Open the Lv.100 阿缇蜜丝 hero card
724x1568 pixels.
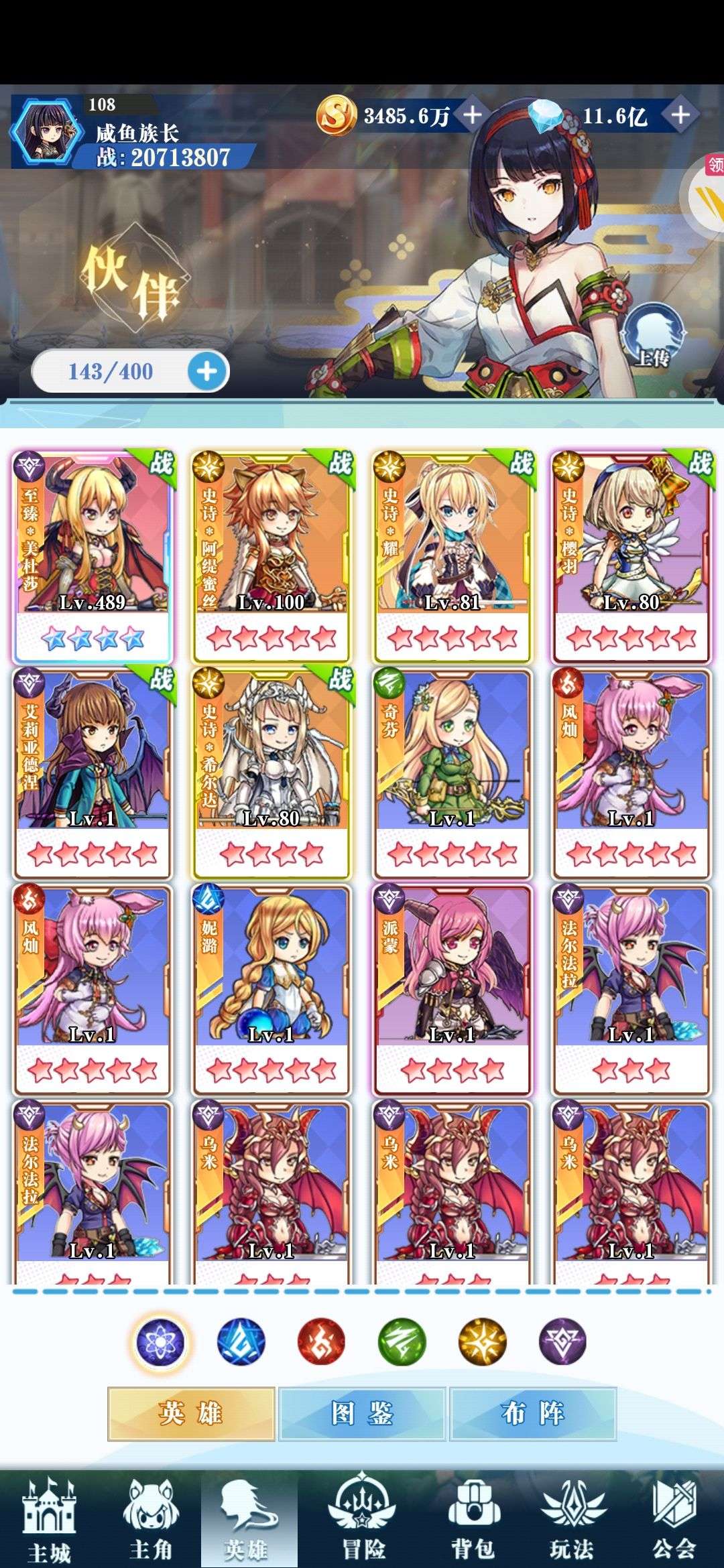point(271,556)
